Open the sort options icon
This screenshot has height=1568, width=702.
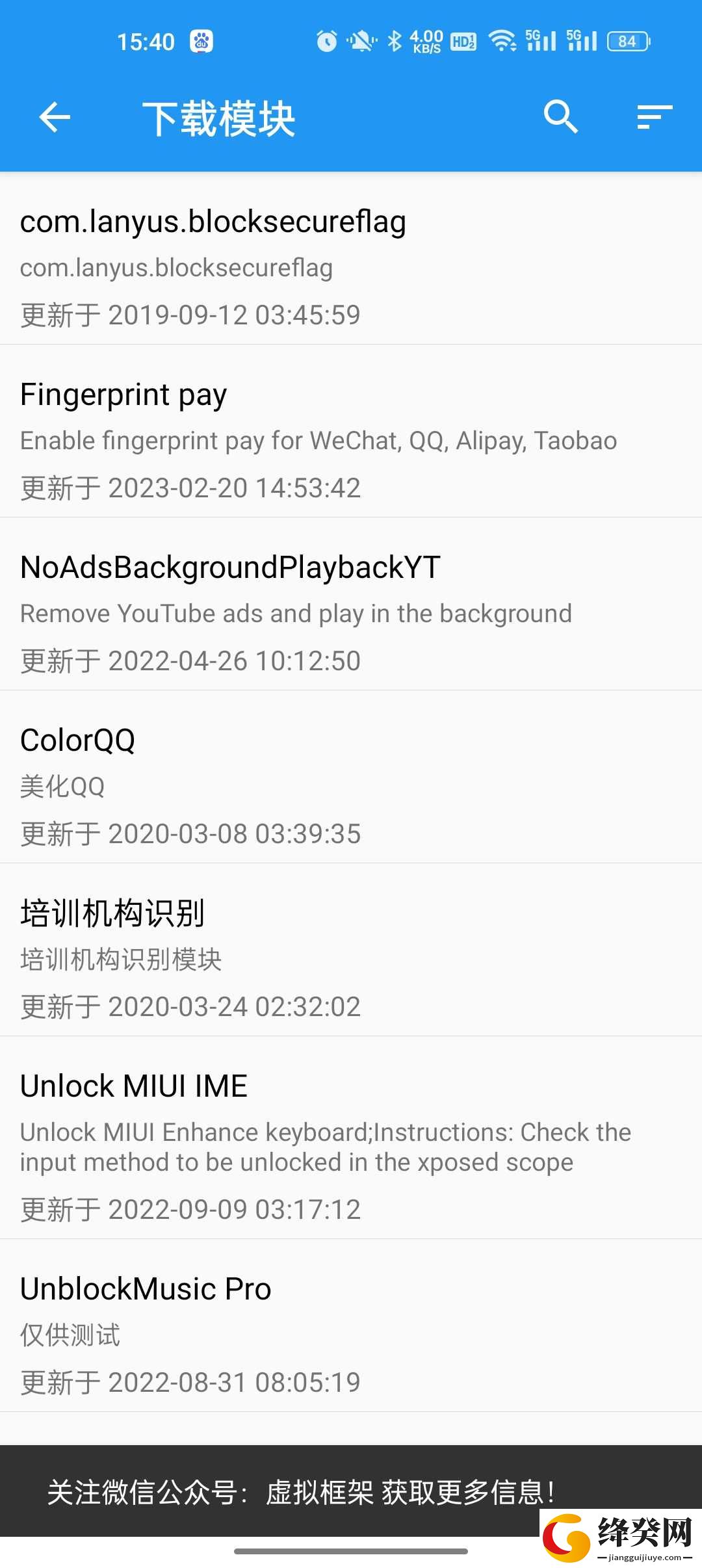(655, 118)
